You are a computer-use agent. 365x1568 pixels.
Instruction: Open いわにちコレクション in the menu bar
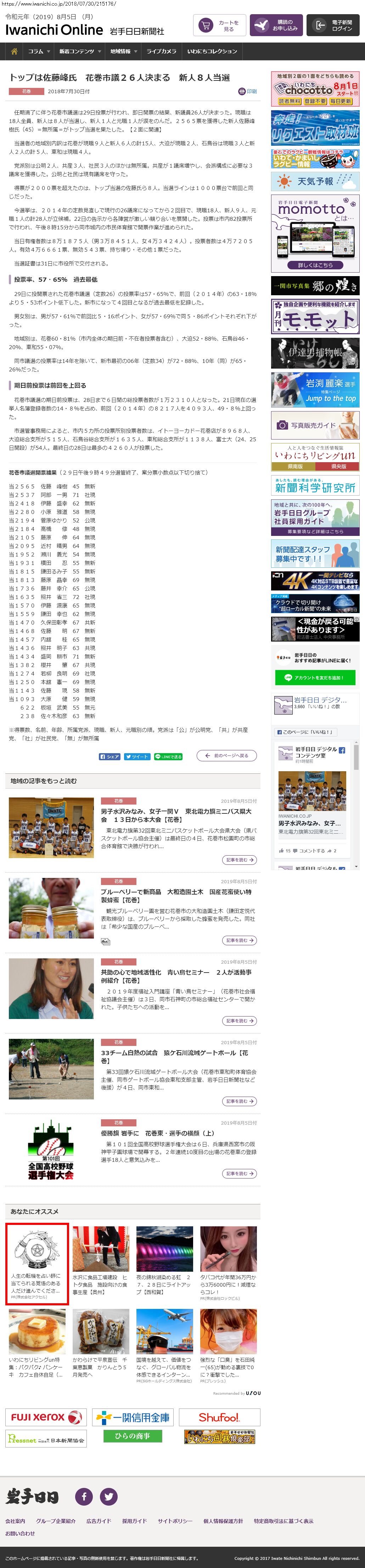tap(212, 51)
